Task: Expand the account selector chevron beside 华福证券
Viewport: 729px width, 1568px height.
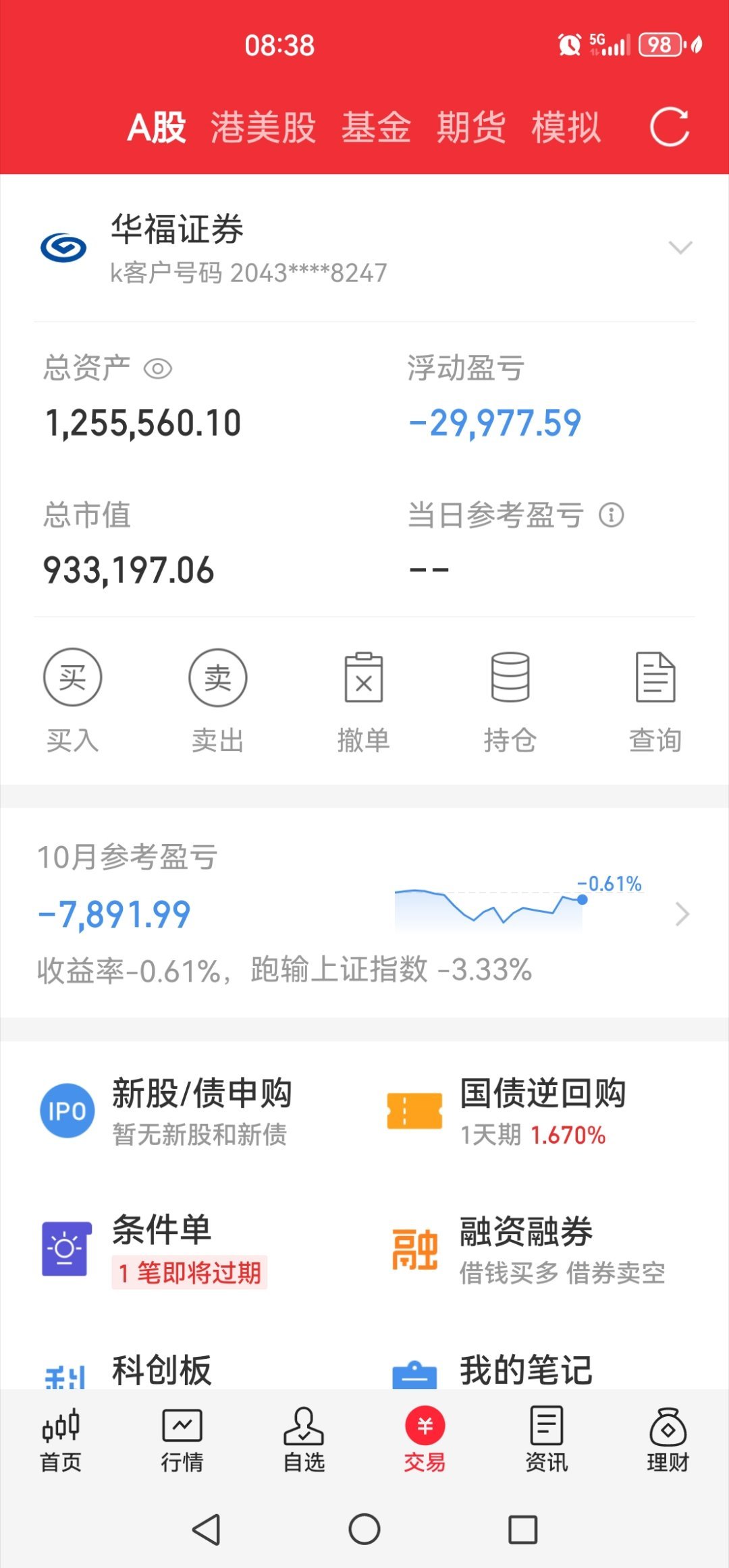Action: coord(679,247)
